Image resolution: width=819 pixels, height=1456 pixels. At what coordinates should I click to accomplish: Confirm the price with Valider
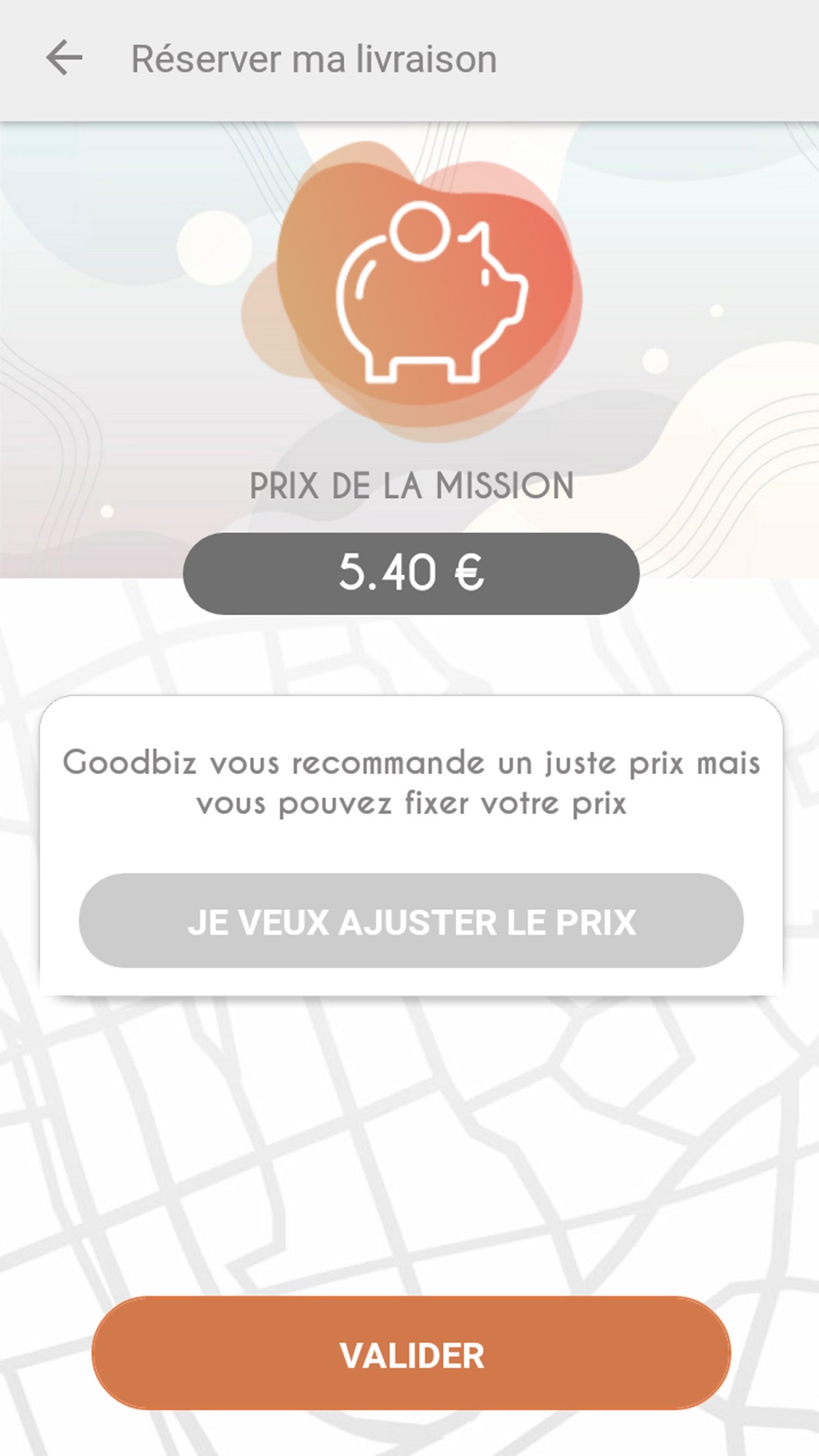pyautogui.click(x=411, y=1355)
